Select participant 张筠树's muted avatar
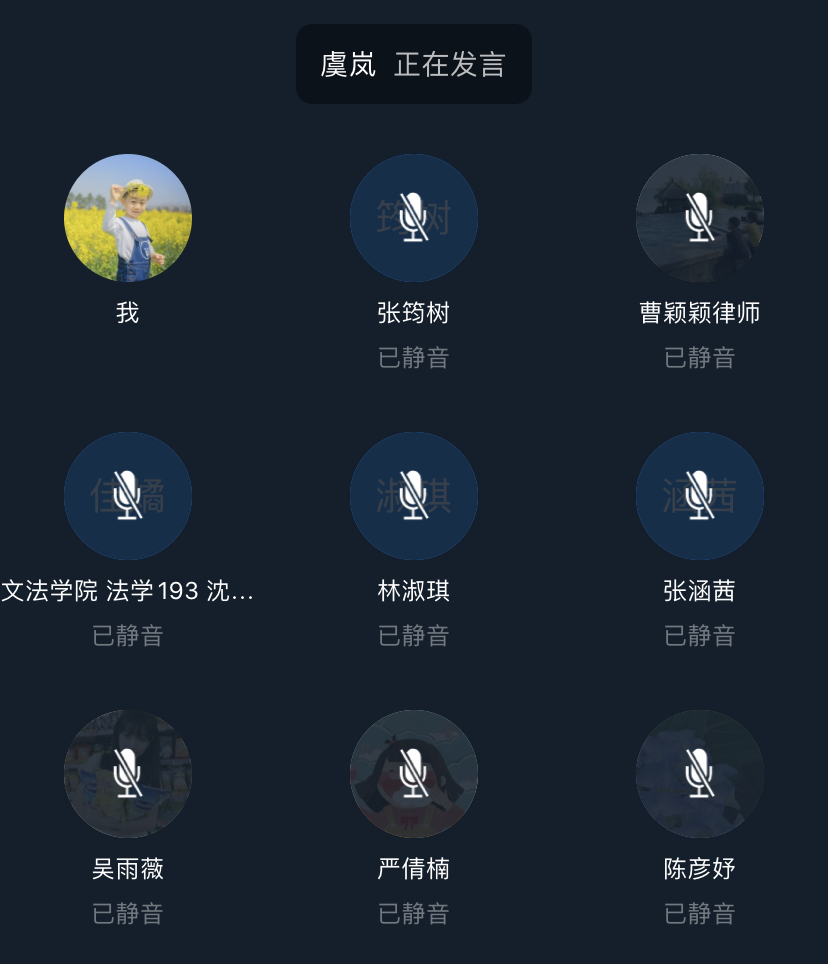The width and height of the screenshot is (828, 964). (x=414, y=218)
